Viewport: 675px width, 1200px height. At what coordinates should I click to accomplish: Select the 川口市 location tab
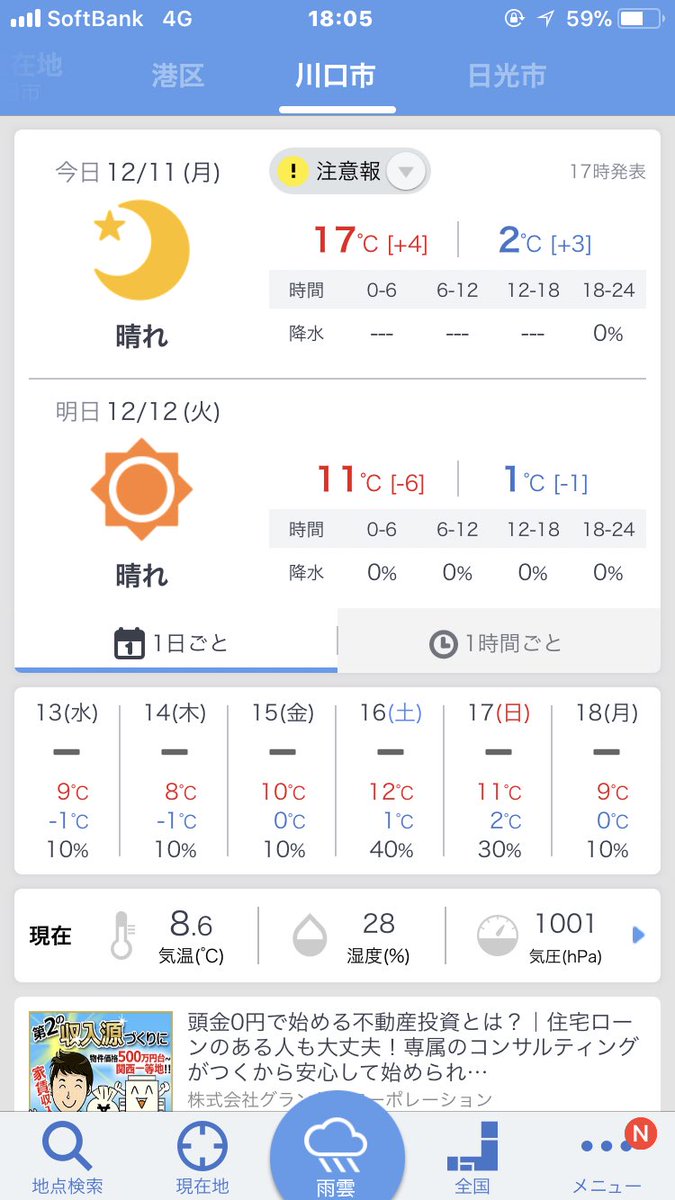pyautogui.click(x=337, y=76)
